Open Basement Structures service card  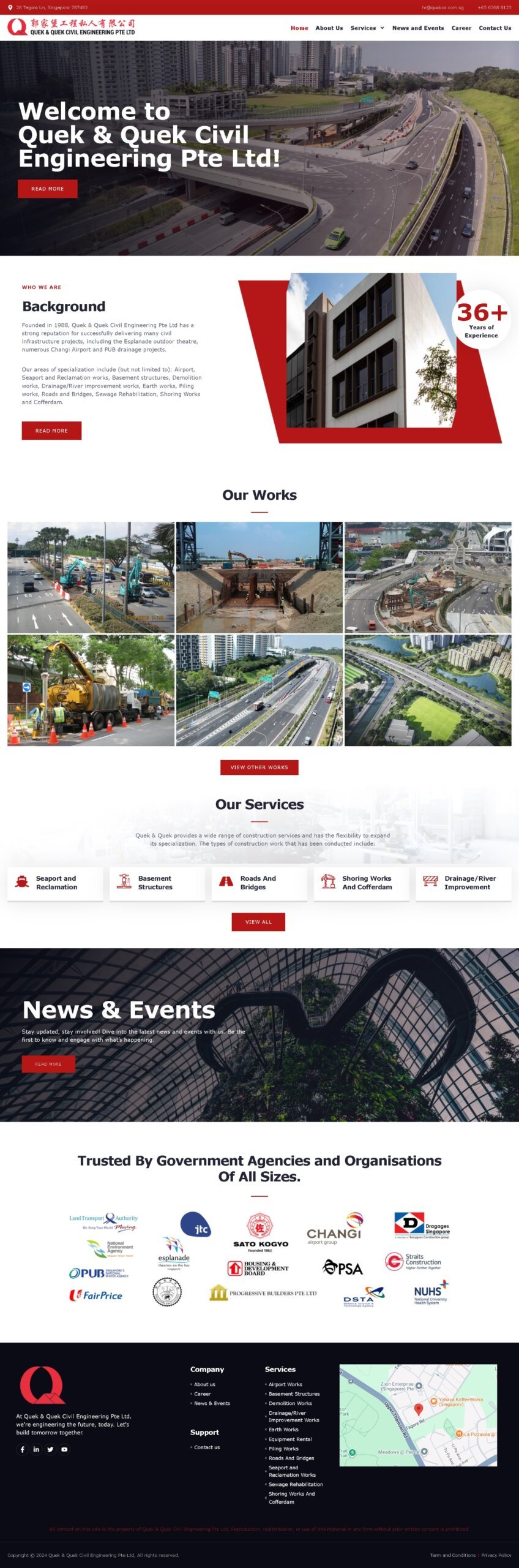[x=157, y=883]
